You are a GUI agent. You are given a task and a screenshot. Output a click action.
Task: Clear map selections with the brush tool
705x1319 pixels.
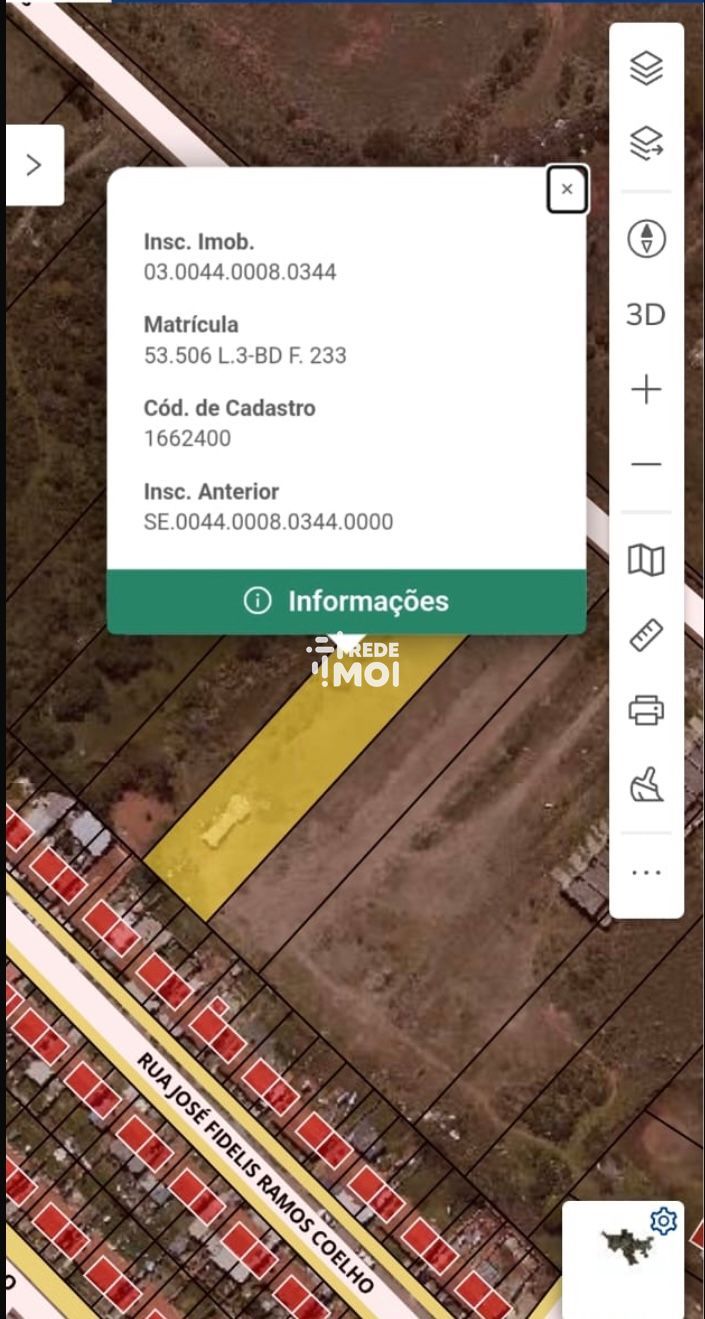(x=646, y=785)
